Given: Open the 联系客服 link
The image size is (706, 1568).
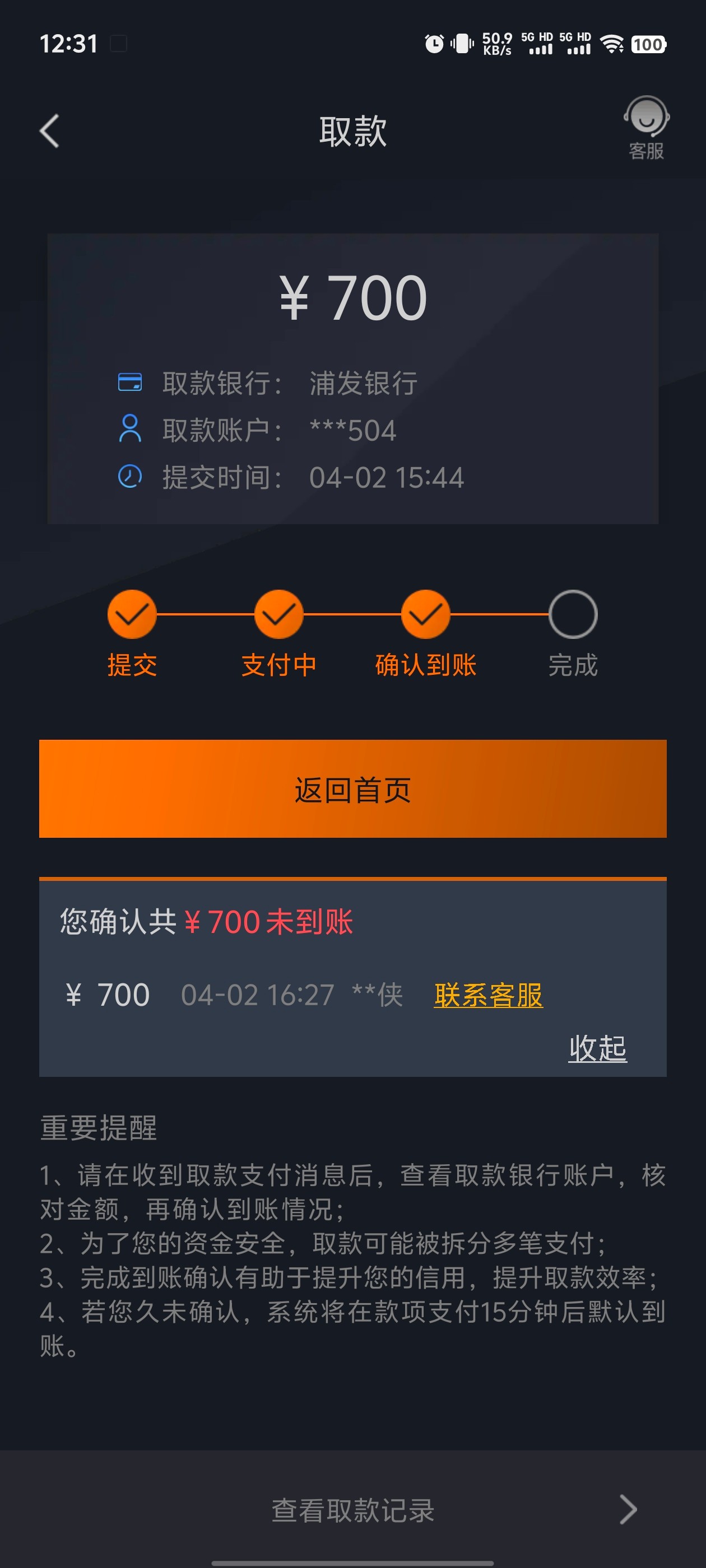Looking at the screenshot, I should pos(488,995).
